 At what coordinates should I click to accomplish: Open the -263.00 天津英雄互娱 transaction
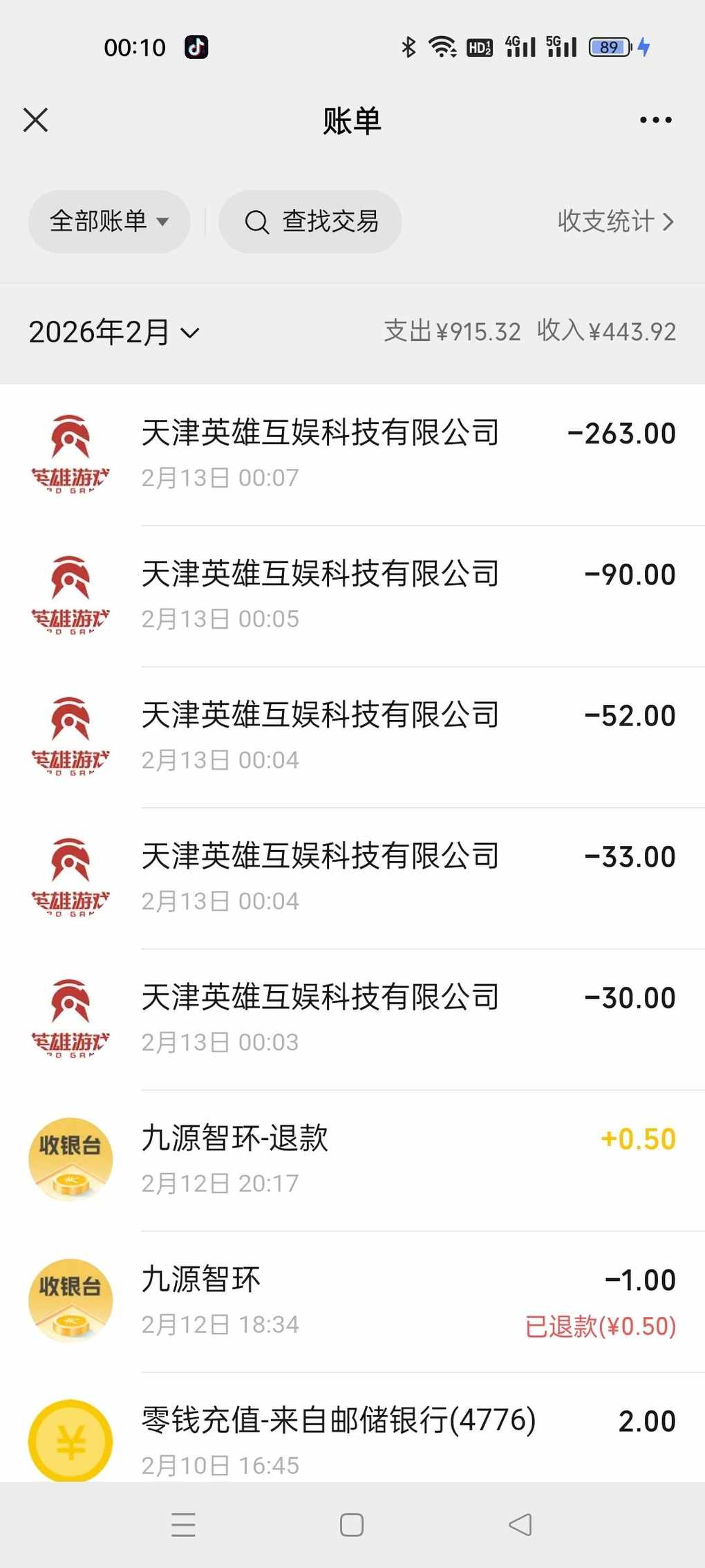[352, 454]
